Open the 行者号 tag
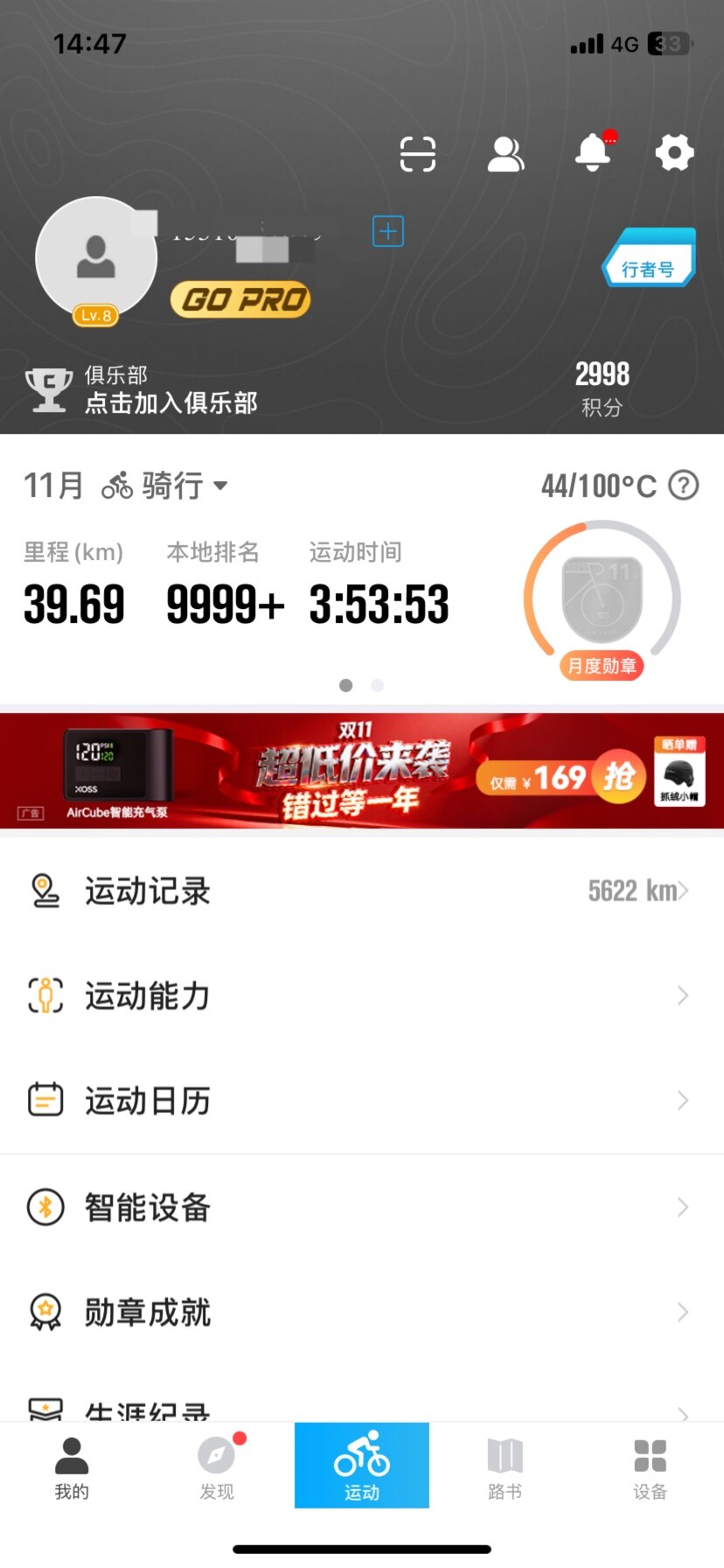The width and height of the screenshot is (724, 1568). coord(648,259)
